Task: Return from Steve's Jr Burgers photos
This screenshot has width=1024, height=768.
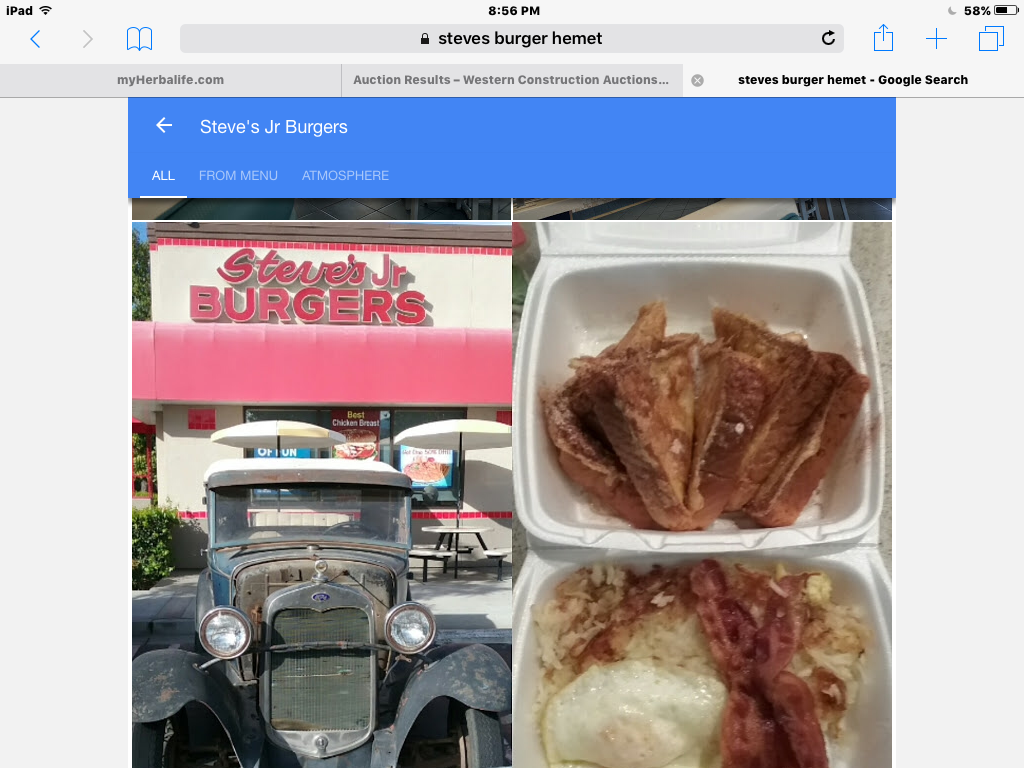Action: click(164, 126)
